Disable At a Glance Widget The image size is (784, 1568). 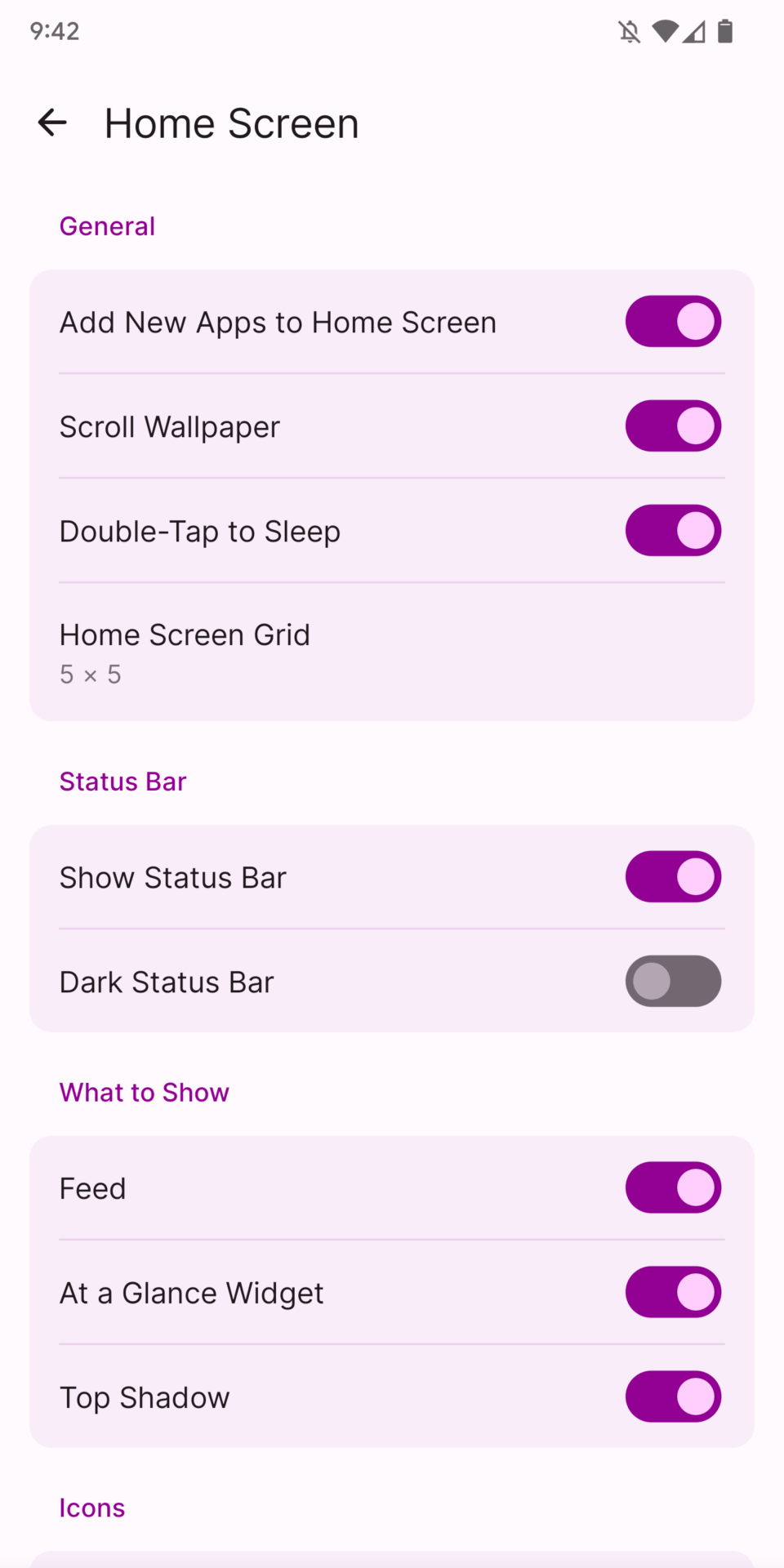673,1293
